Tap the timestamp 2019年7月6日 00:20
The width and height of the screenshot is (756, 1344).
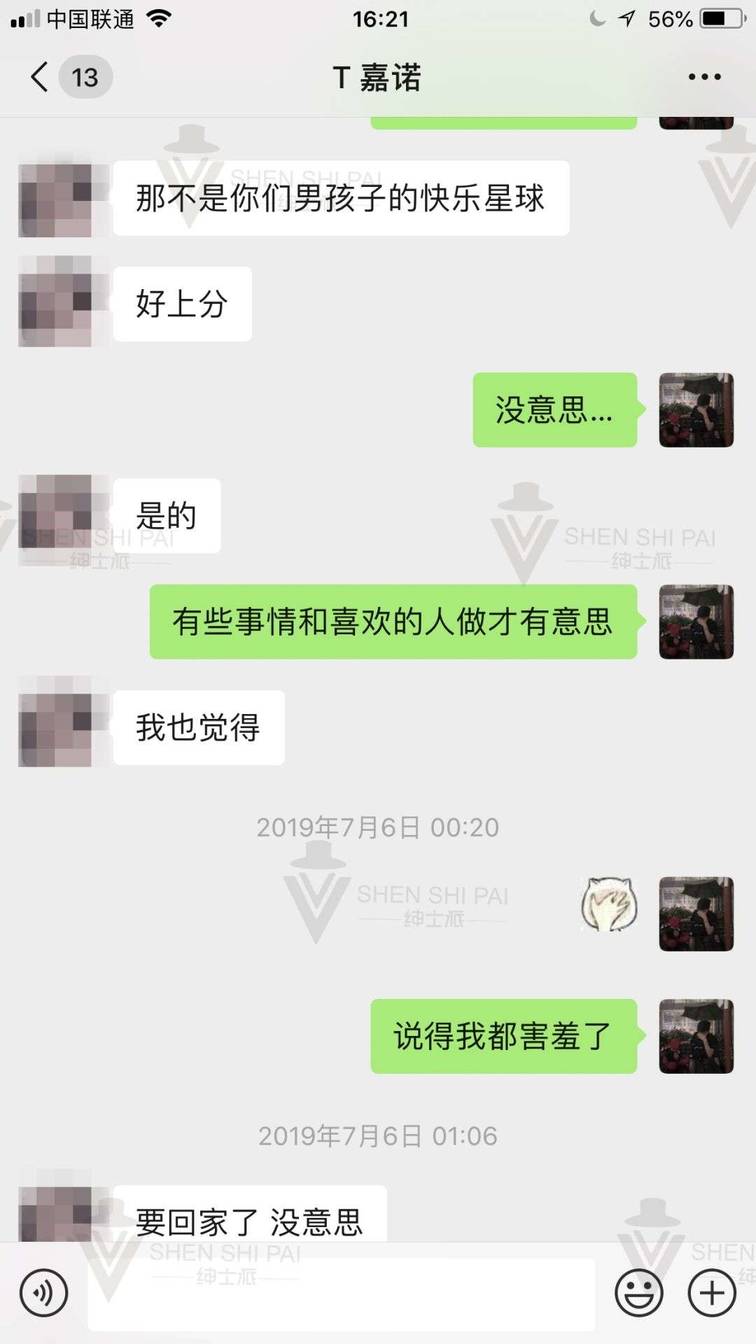[x=378, y=827]
